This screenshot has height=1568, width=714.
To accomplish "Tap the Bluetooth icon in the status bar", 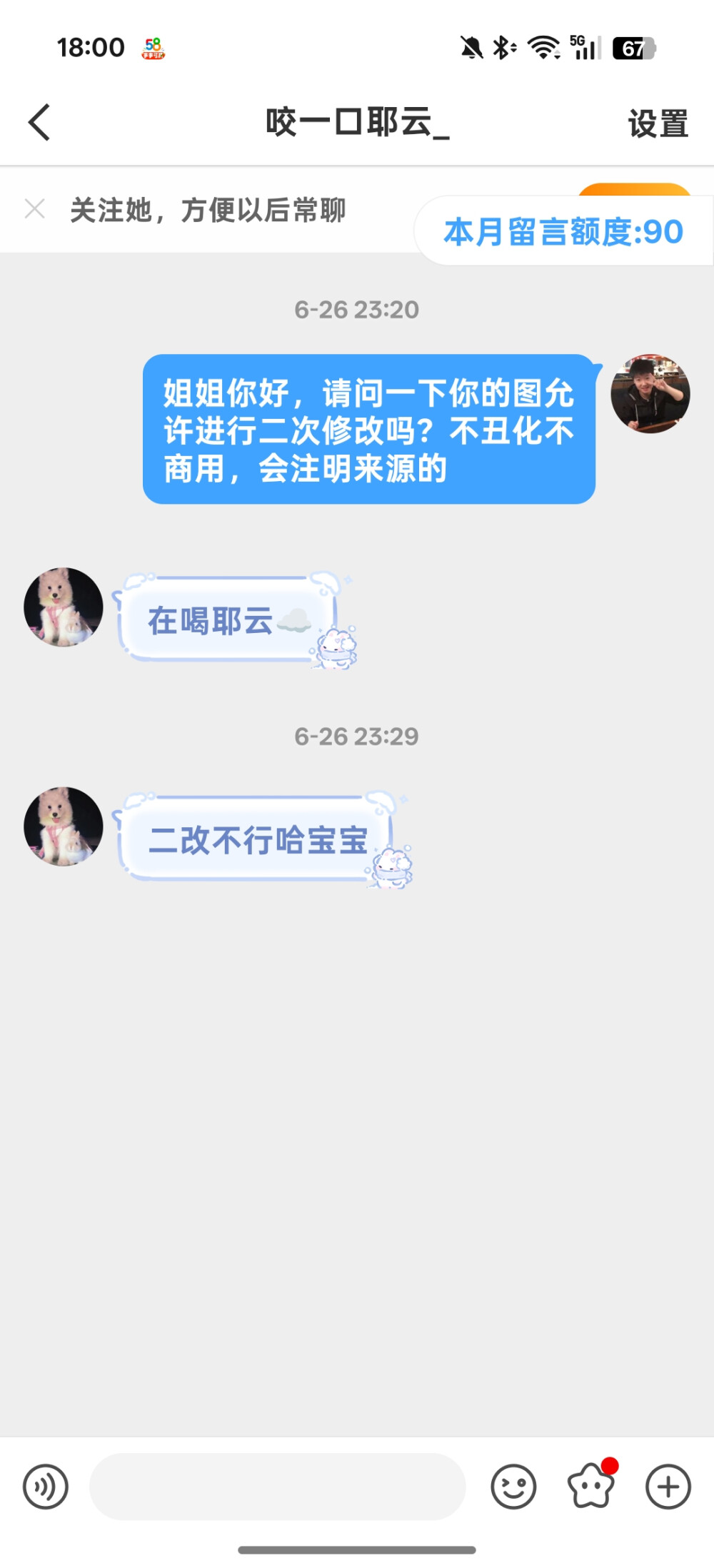I will coord(502,46).
